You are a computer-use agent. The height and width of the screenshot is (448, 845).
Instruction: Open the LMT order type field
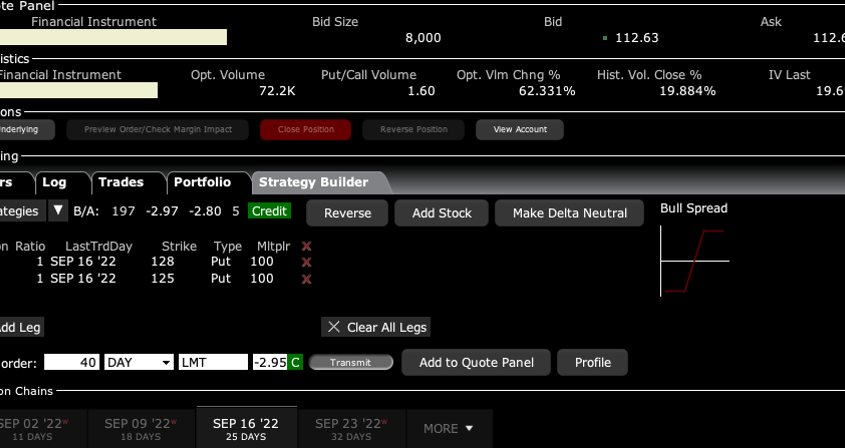(212, 362)
